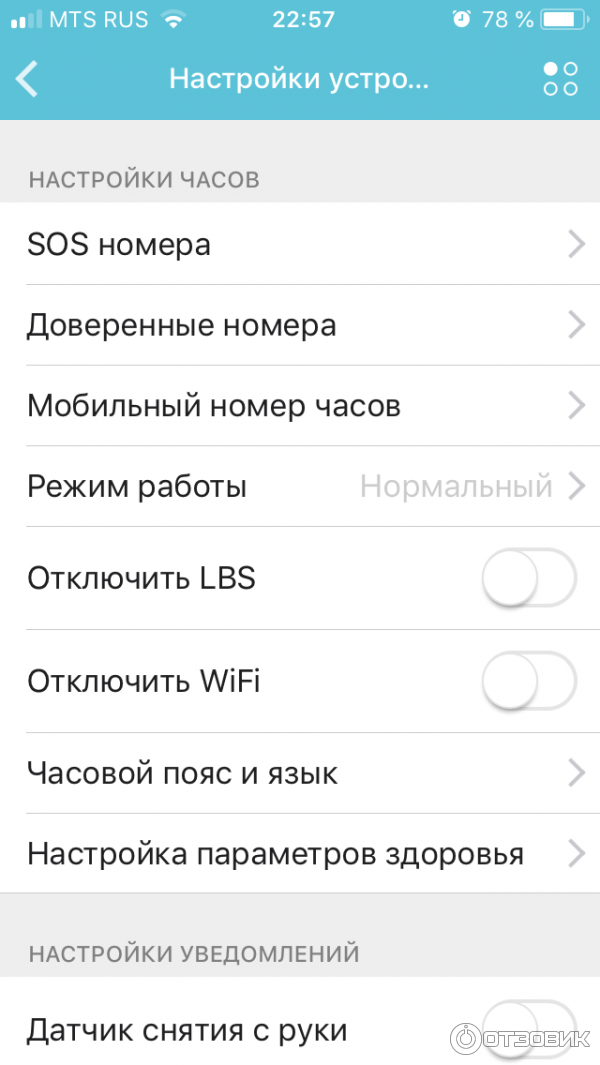Open Часовой пояс и язык

(x=300, y=773)
